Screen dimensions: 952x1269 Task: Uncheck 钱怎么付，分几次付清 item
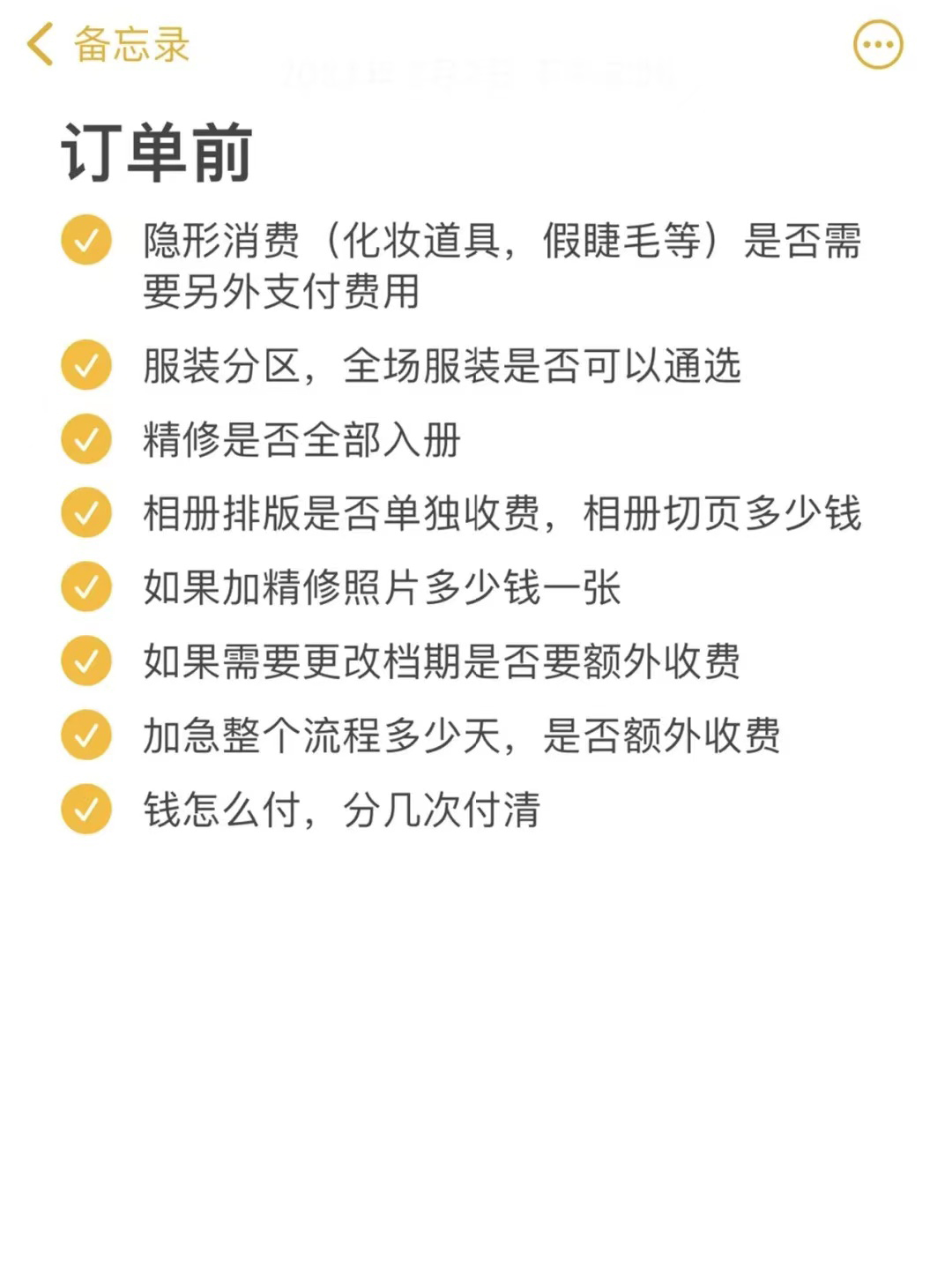(x=86, y=809)
